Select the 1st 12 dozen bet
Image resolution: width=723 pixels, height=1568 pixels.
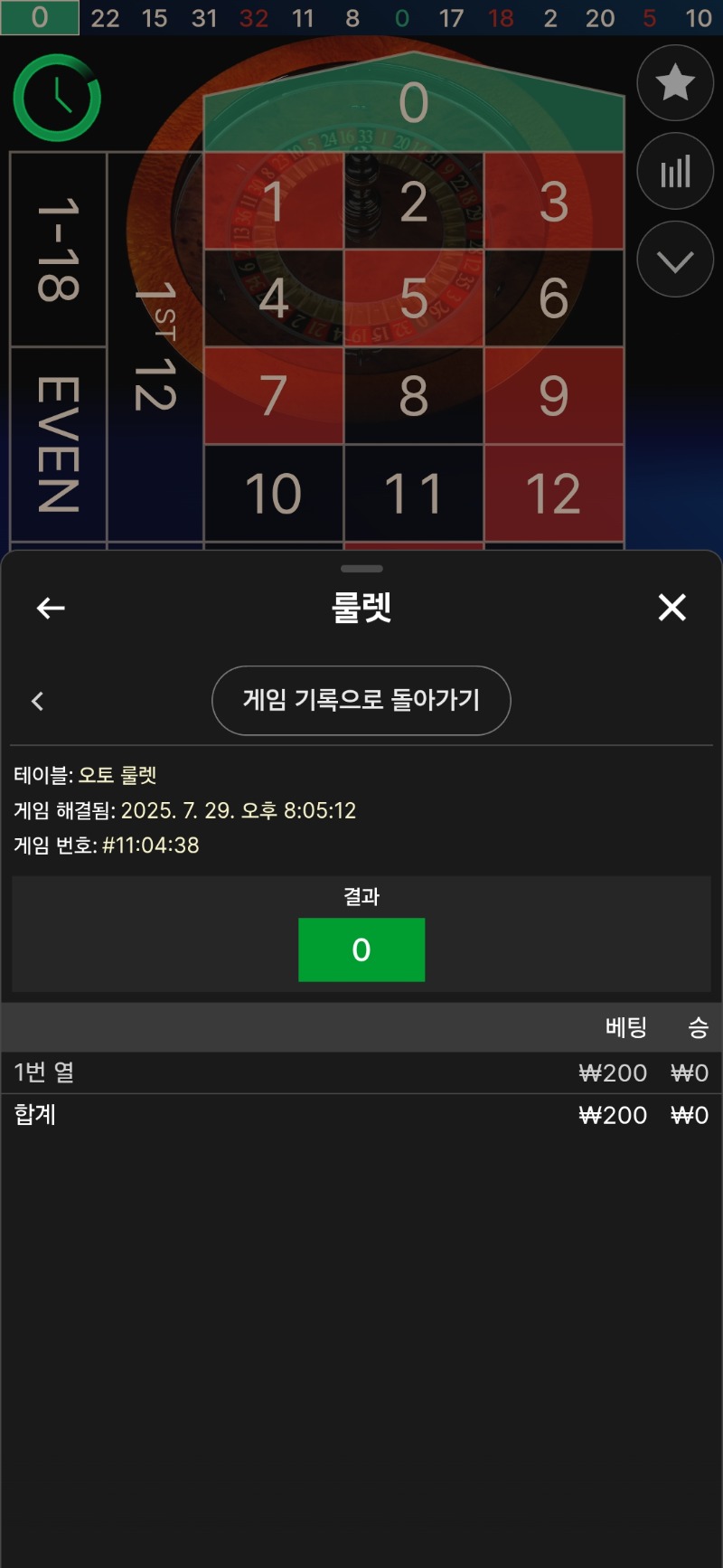click(x=155, y=346)
